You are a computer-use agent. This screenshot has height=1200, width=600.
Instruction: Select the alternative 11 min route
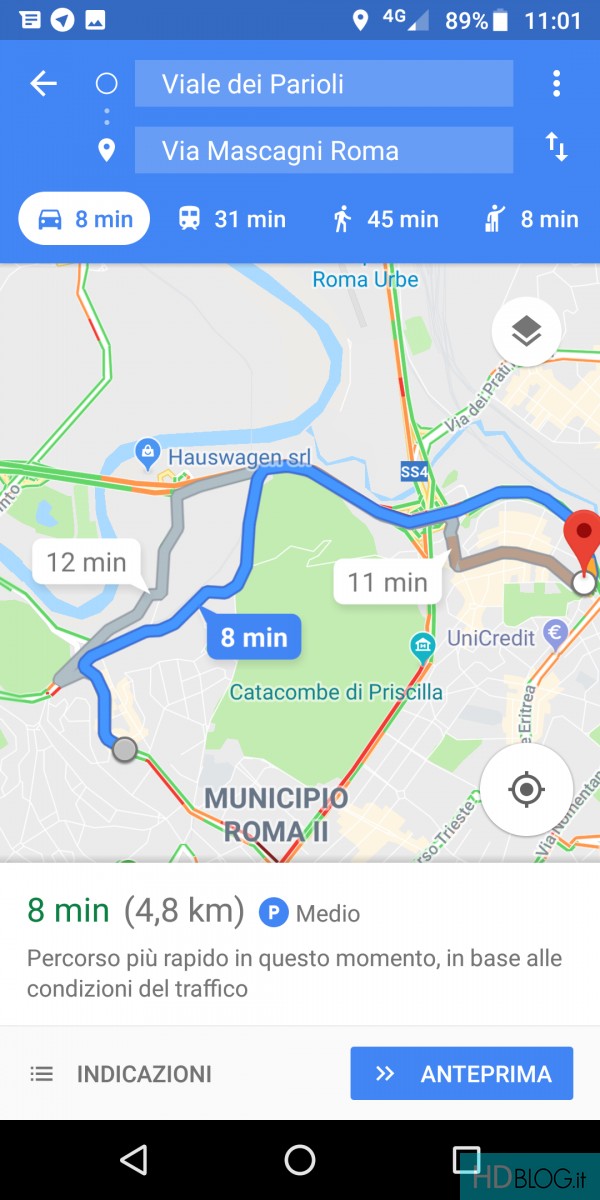click(387, 581)
